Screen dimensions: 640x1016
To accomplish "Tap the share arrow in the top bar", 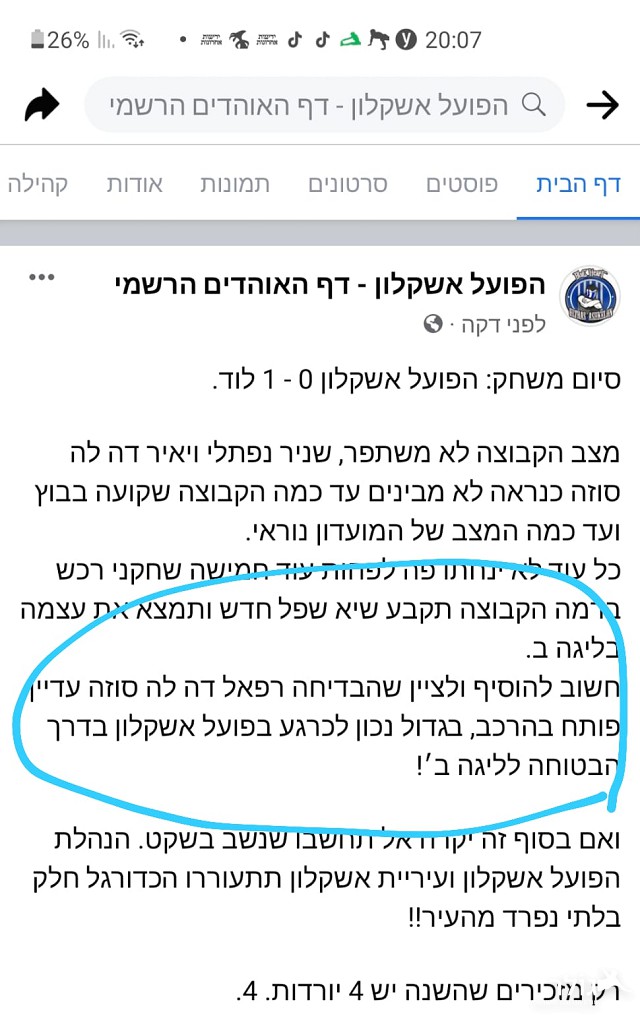I will point(43,105).
